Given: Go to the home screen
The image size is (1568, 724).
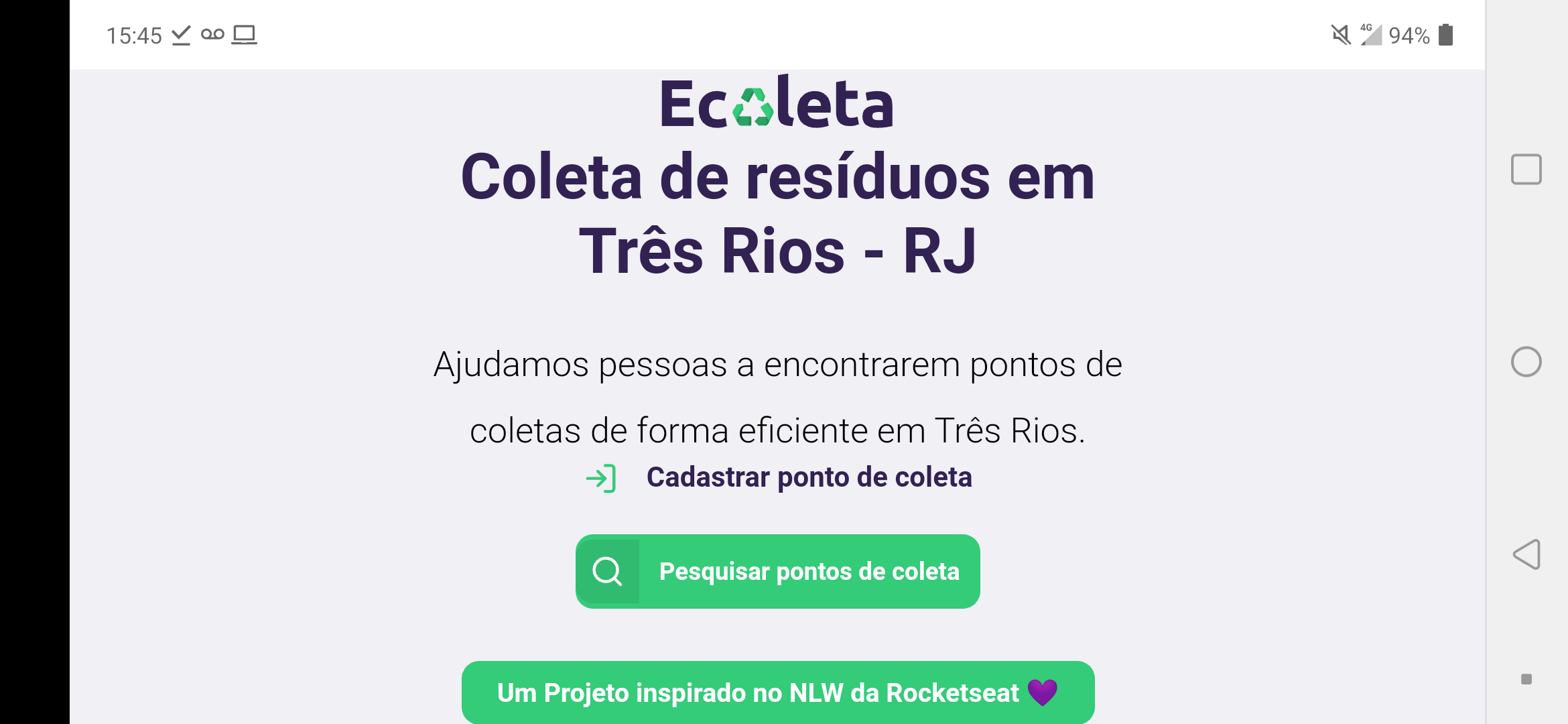Looking at the screenshot, I should 1526,362.
